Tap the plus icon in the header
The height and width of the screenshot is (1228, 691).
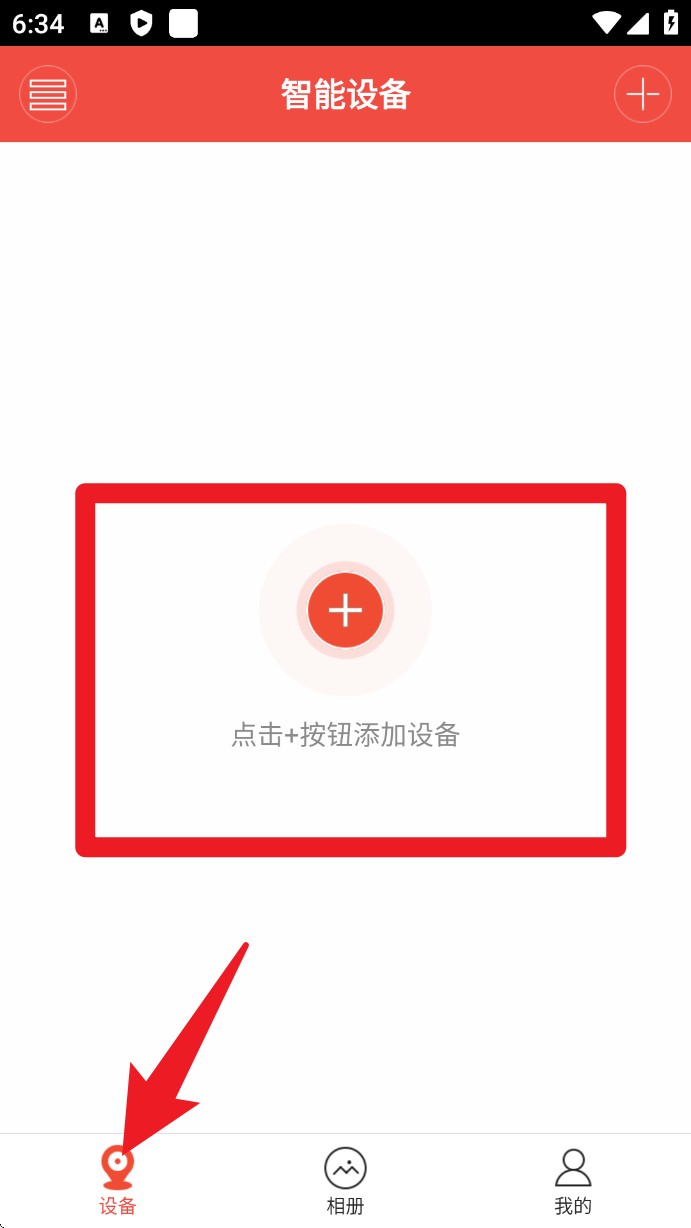pos(642,94)
